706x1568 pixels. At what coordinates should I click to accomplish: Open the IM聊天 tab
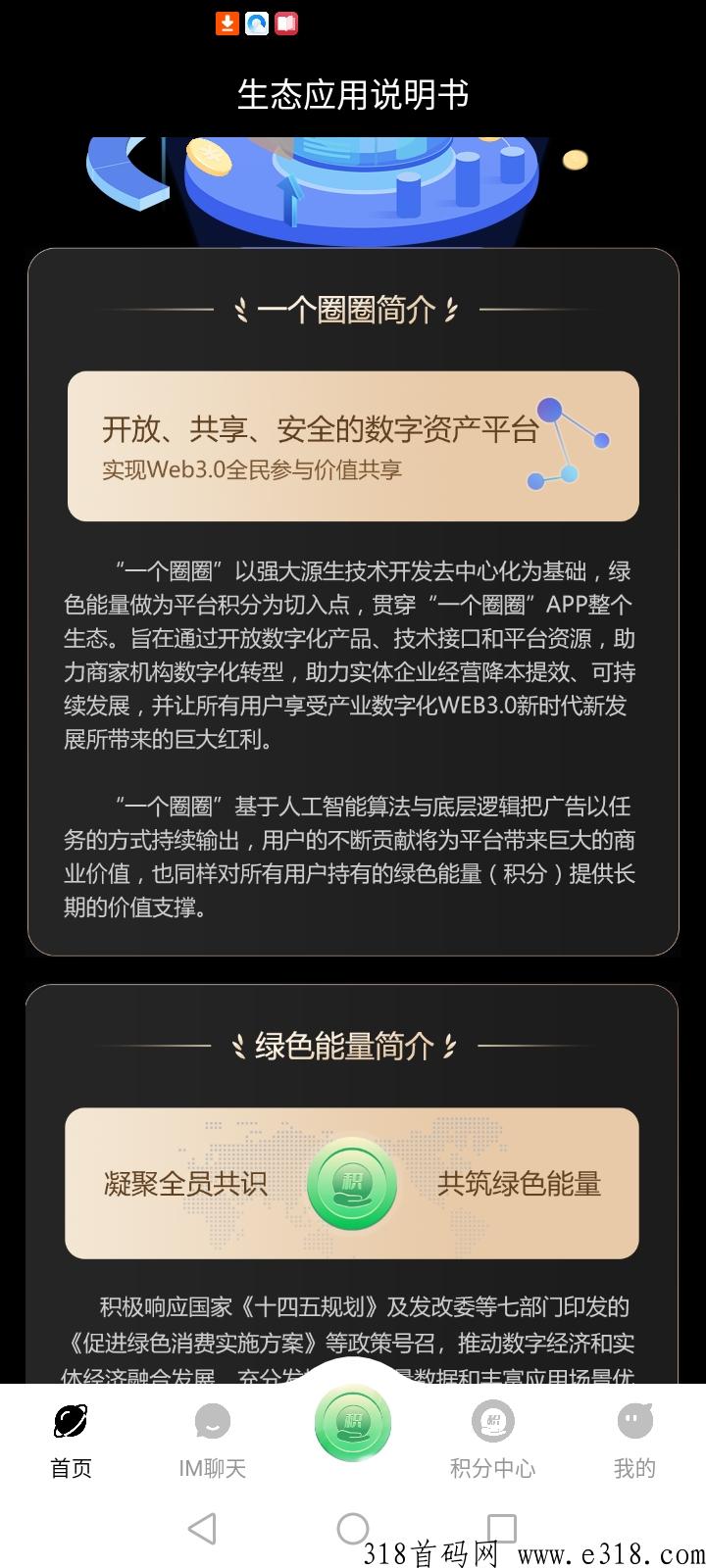212,1439
